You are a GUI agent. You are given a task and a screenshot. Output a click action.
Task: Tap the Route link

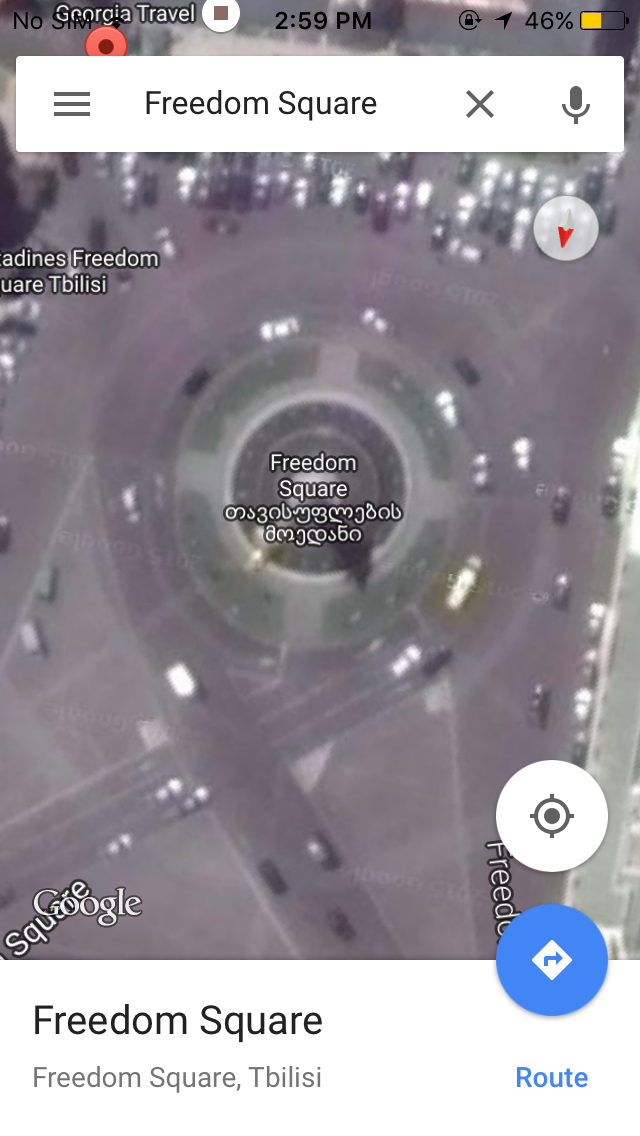click(x=551, y=1077)
